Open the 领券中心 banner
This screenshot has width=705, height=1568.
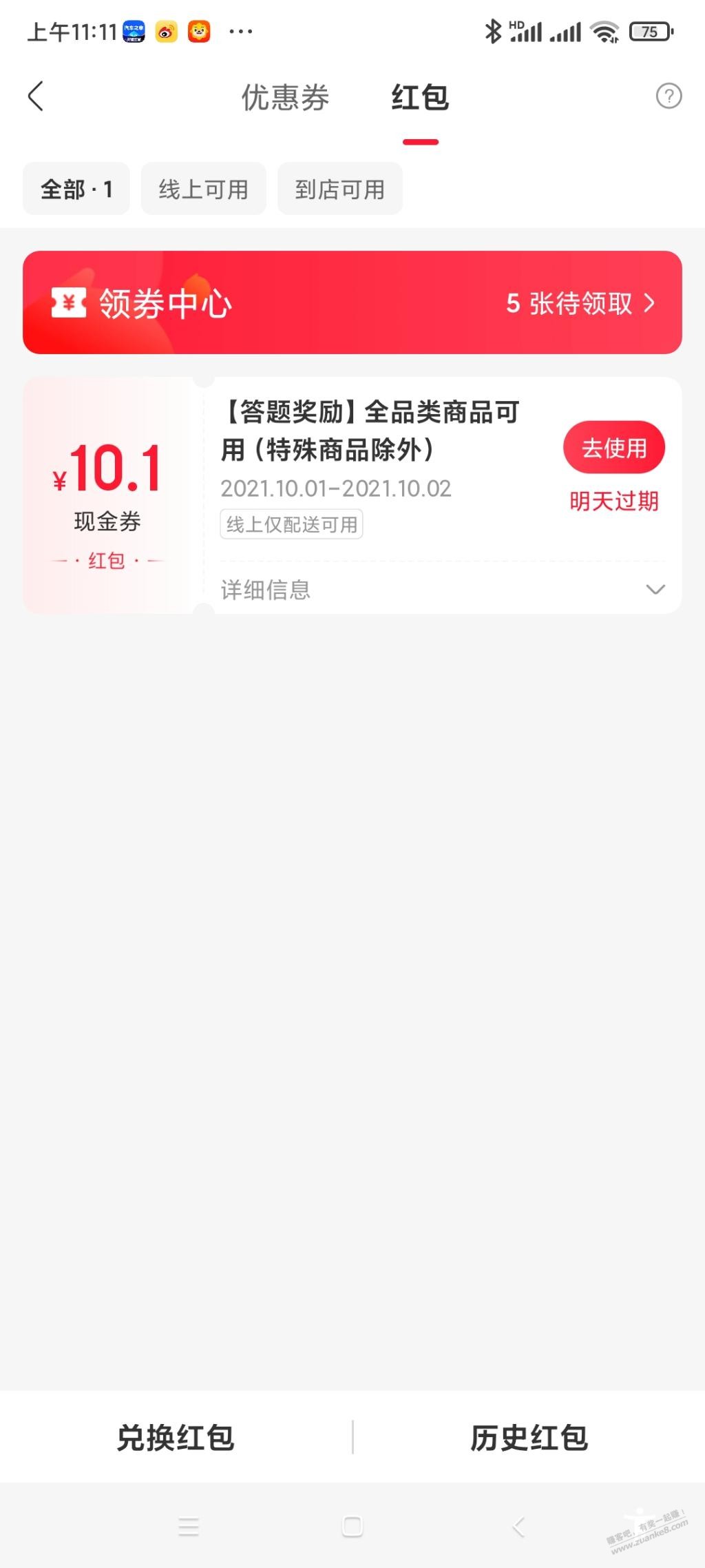click(x=352, y=302)
